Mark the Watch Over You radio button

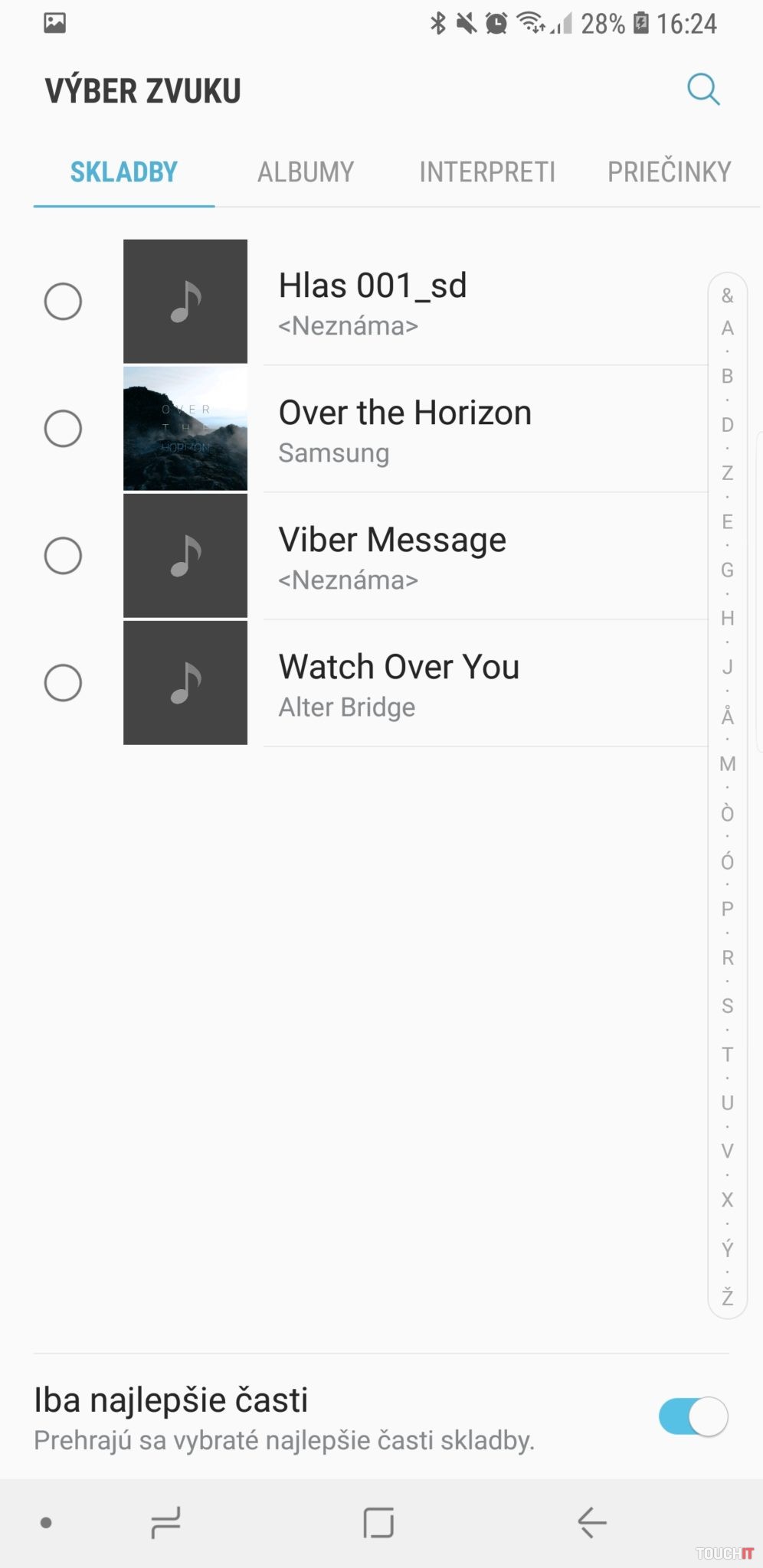point(63,682)
